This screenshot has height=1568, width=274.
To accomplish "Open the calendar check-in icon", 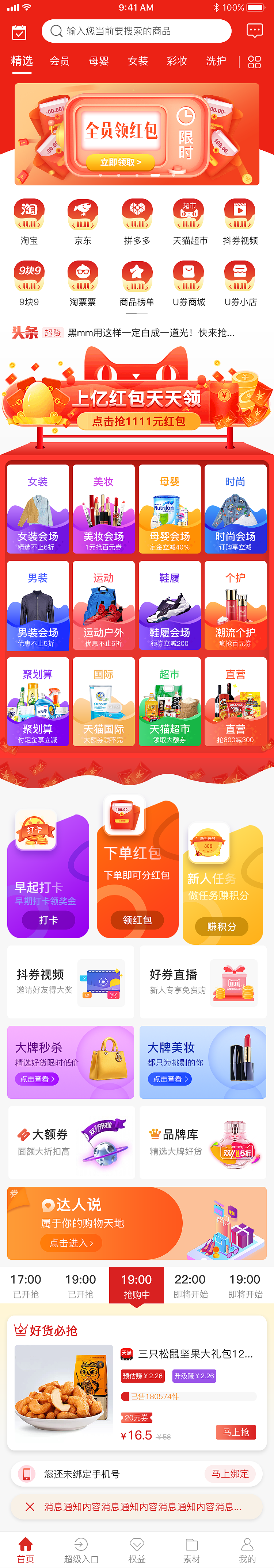I will pyautogui.click(x=19, y=32).
